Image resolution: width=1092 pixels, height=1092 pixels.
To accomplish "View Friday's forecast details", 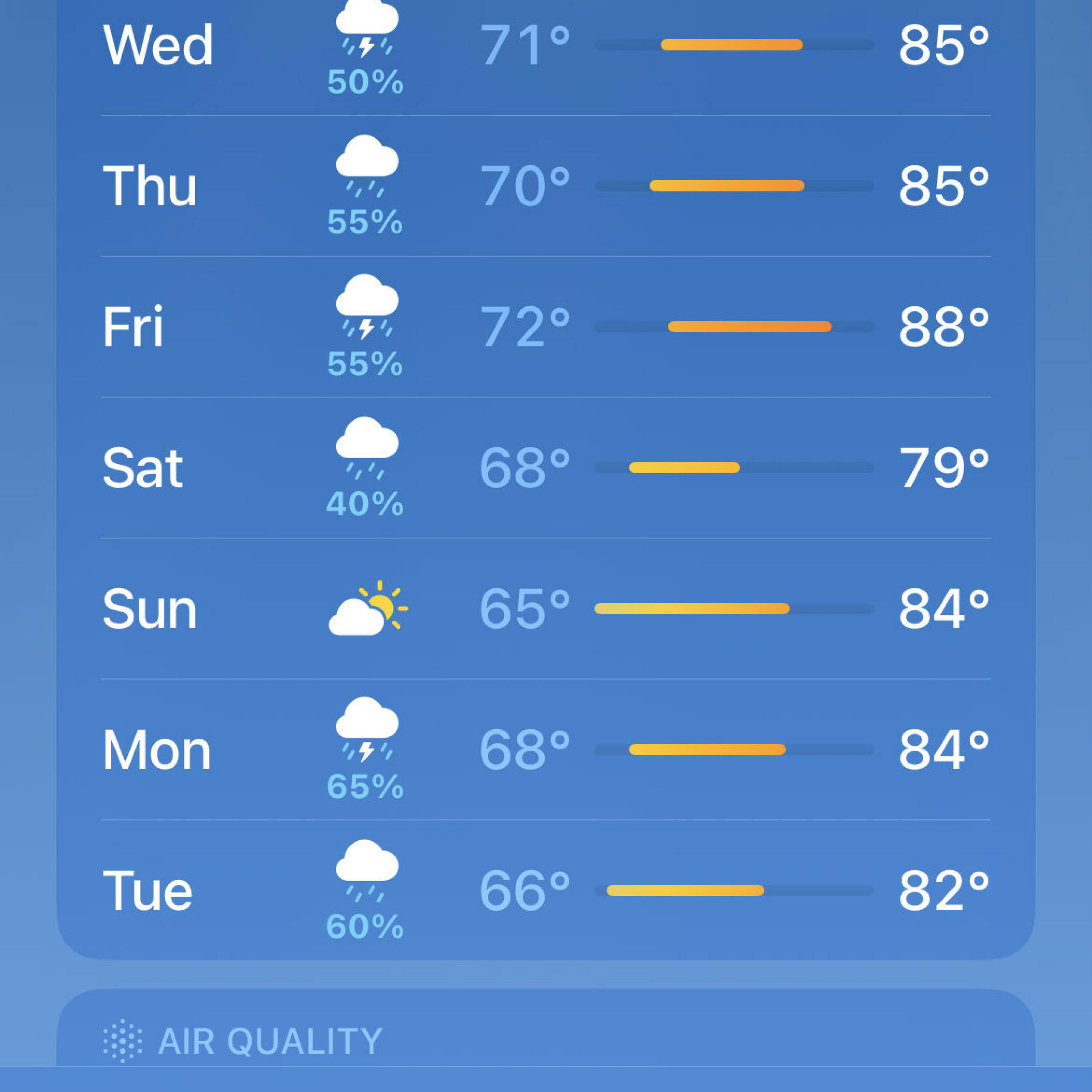I will (x=546, y=327).
